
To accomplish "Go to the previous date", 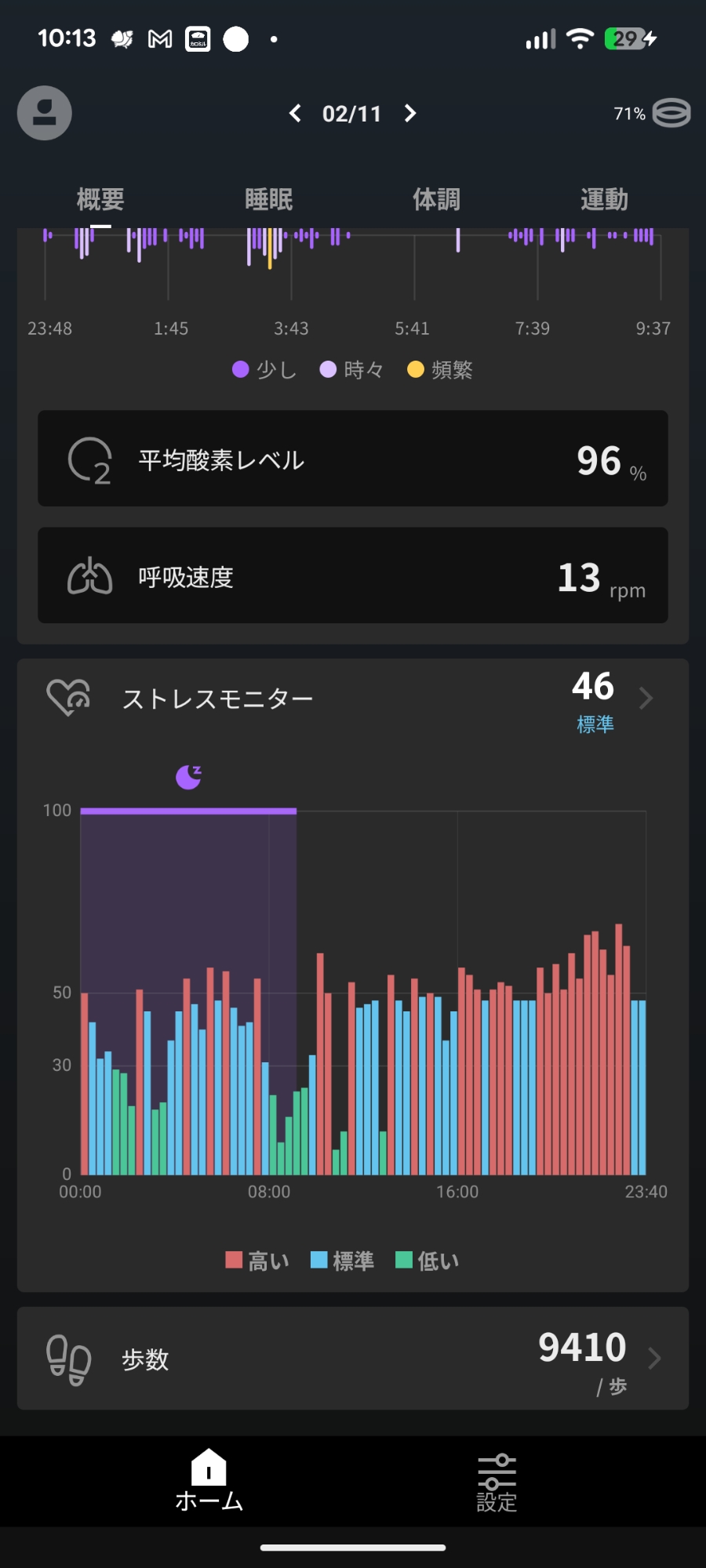I will click(x=295, y=114).
